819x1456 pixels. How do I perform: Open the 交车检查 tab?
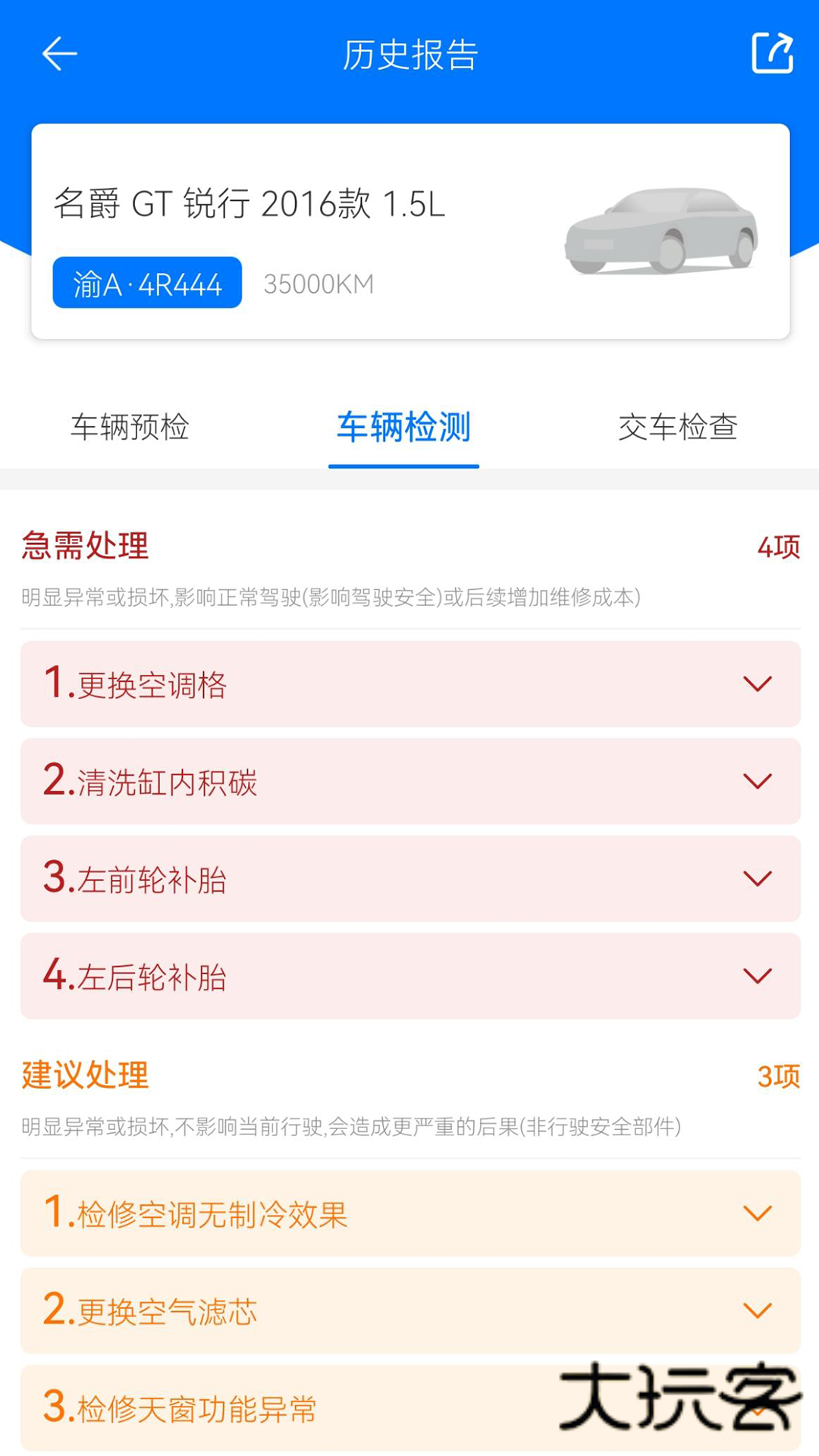(x=677, y=427)
